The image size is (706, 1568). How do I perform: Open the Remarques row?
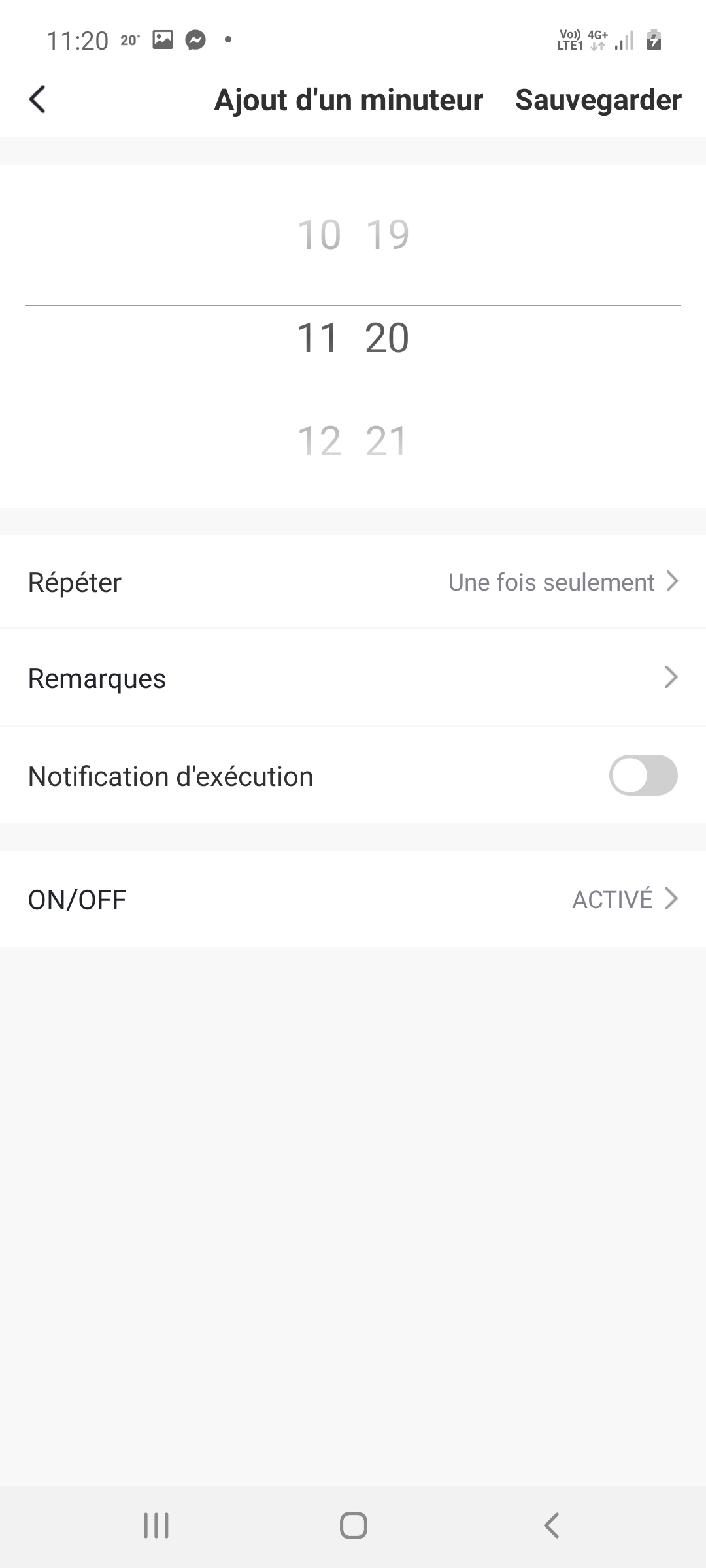point(353,678)
